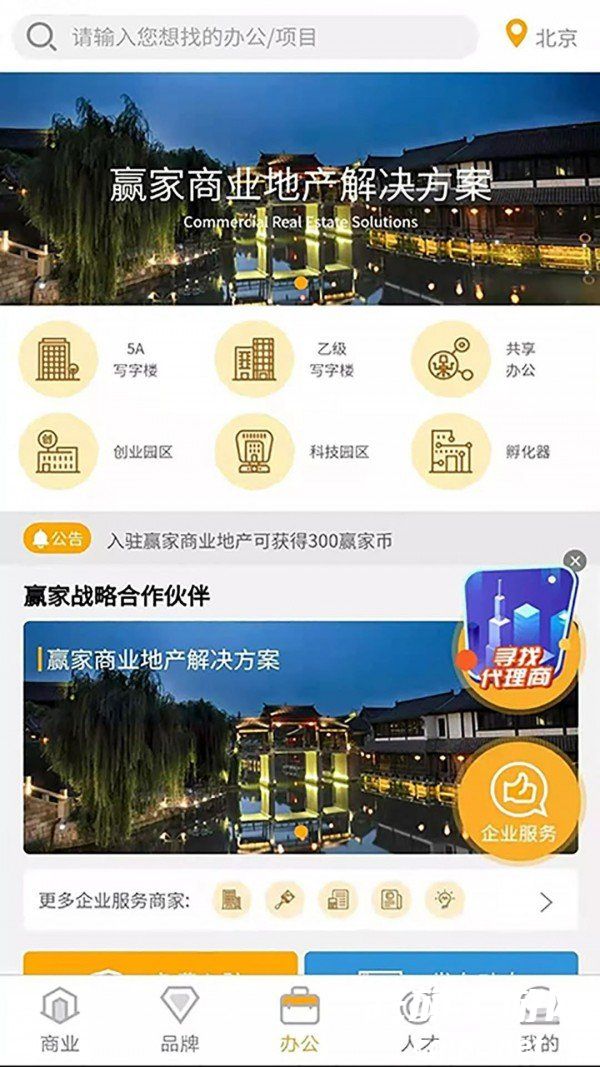The image size is (600, 1067).
Task: Select the 办公 tab
Action: 299,1020
